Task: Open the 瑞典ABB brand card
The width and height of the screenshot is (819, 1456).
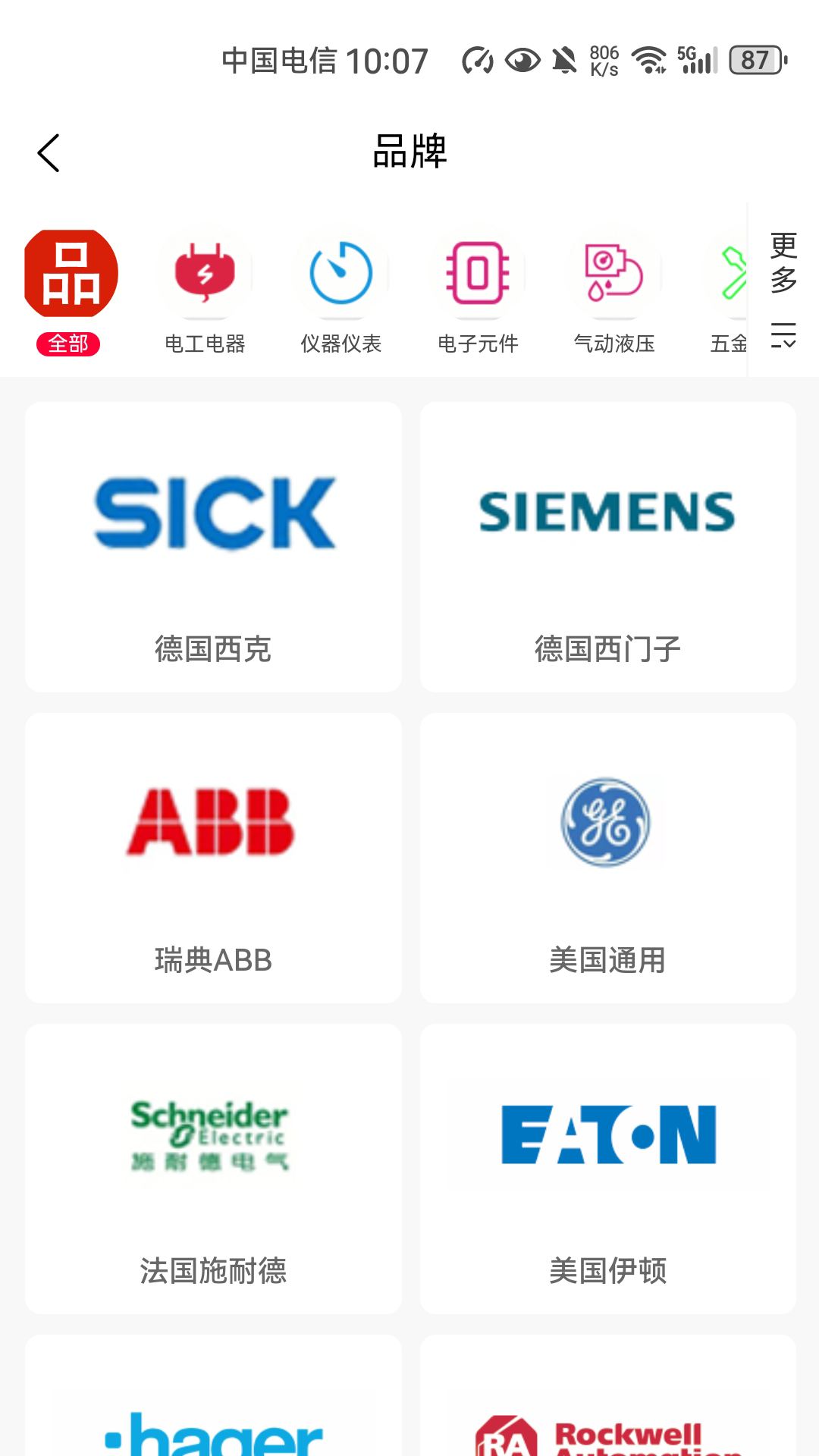Action: coord(213,858)
